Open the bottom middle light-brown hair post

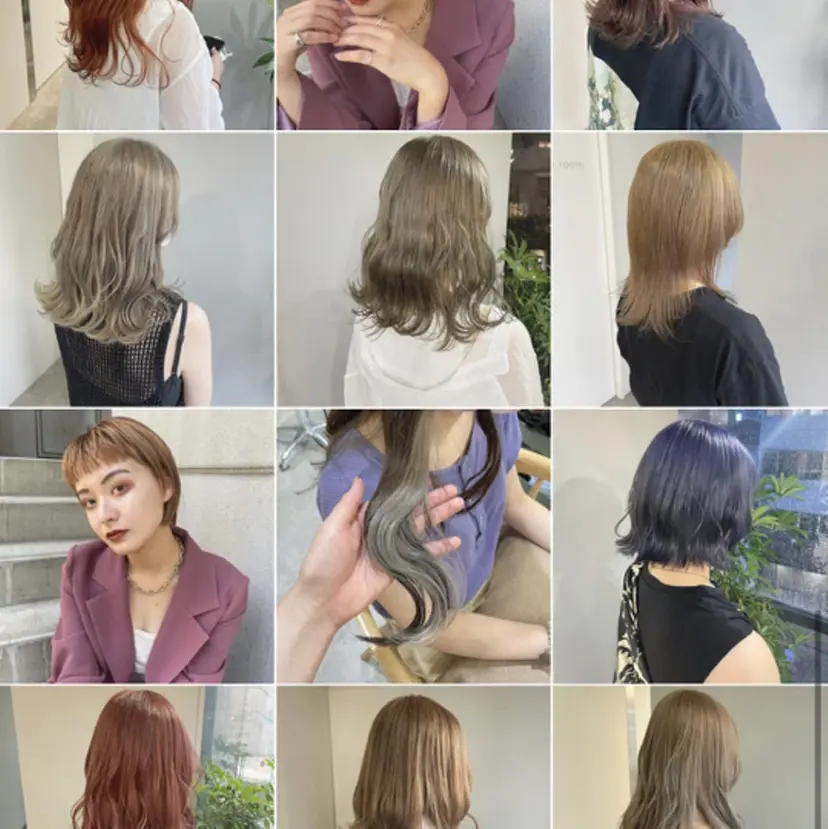click(x=413, y=757)
